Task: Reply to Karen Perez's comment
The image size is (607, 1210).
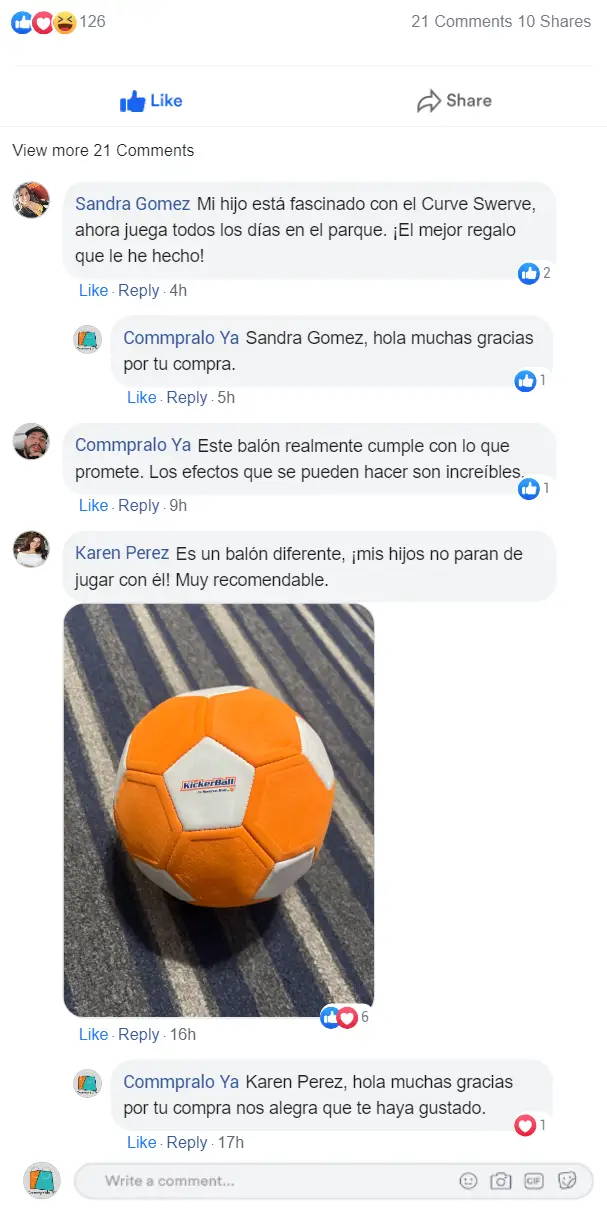Action: click(x=139, y=1034)
